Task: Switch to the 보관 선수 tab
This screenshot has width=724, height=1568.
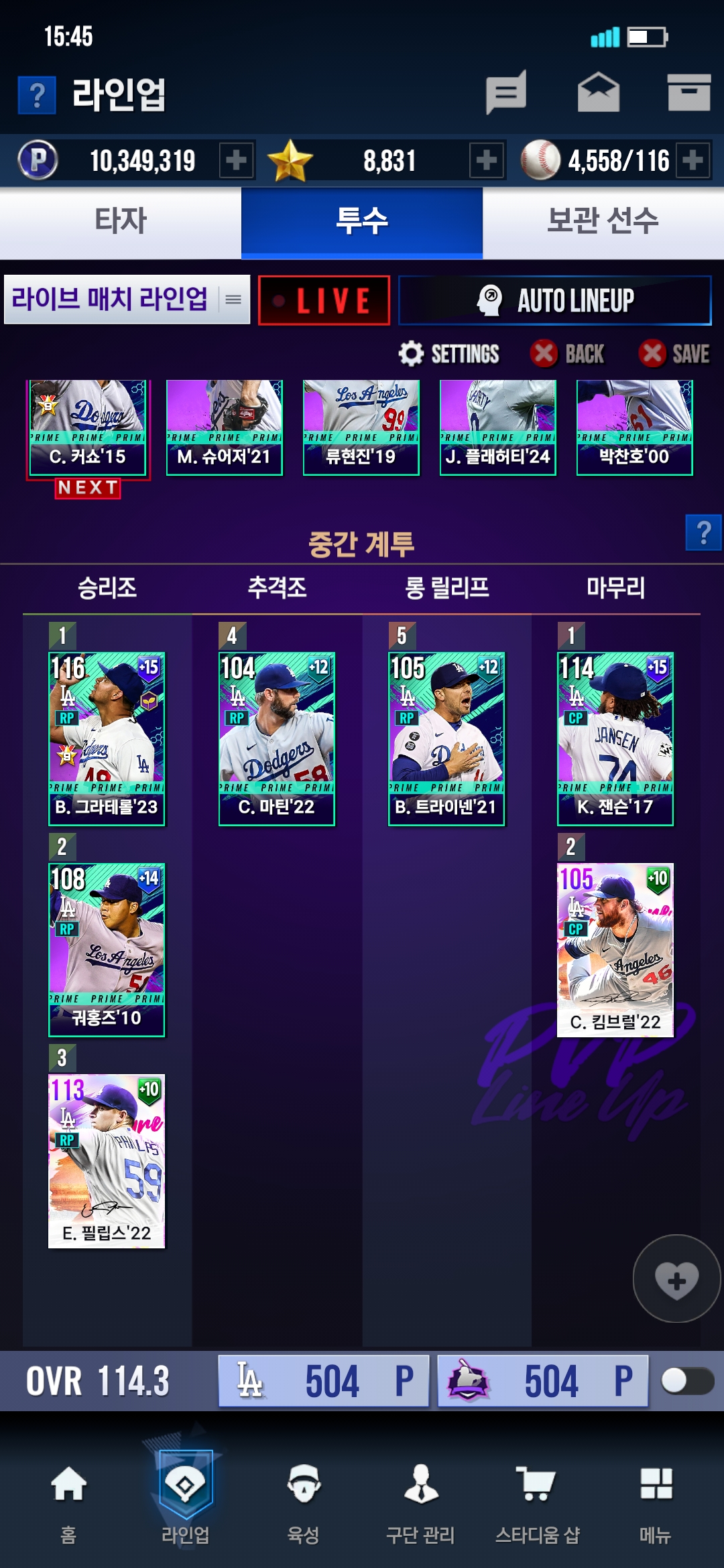Action: coord(603,222)
